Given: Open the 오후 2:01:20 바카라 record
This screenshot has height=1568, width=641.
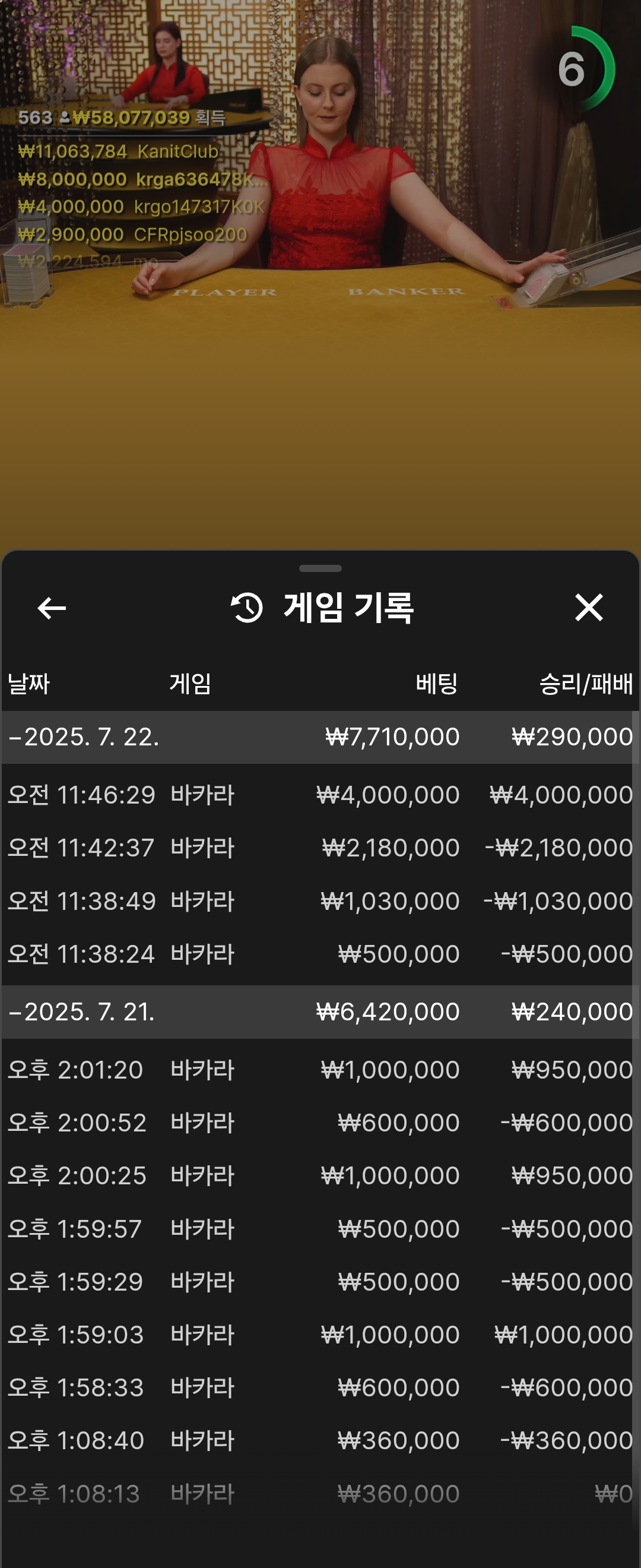Looking at the screenshot, I should (320, 1070).
